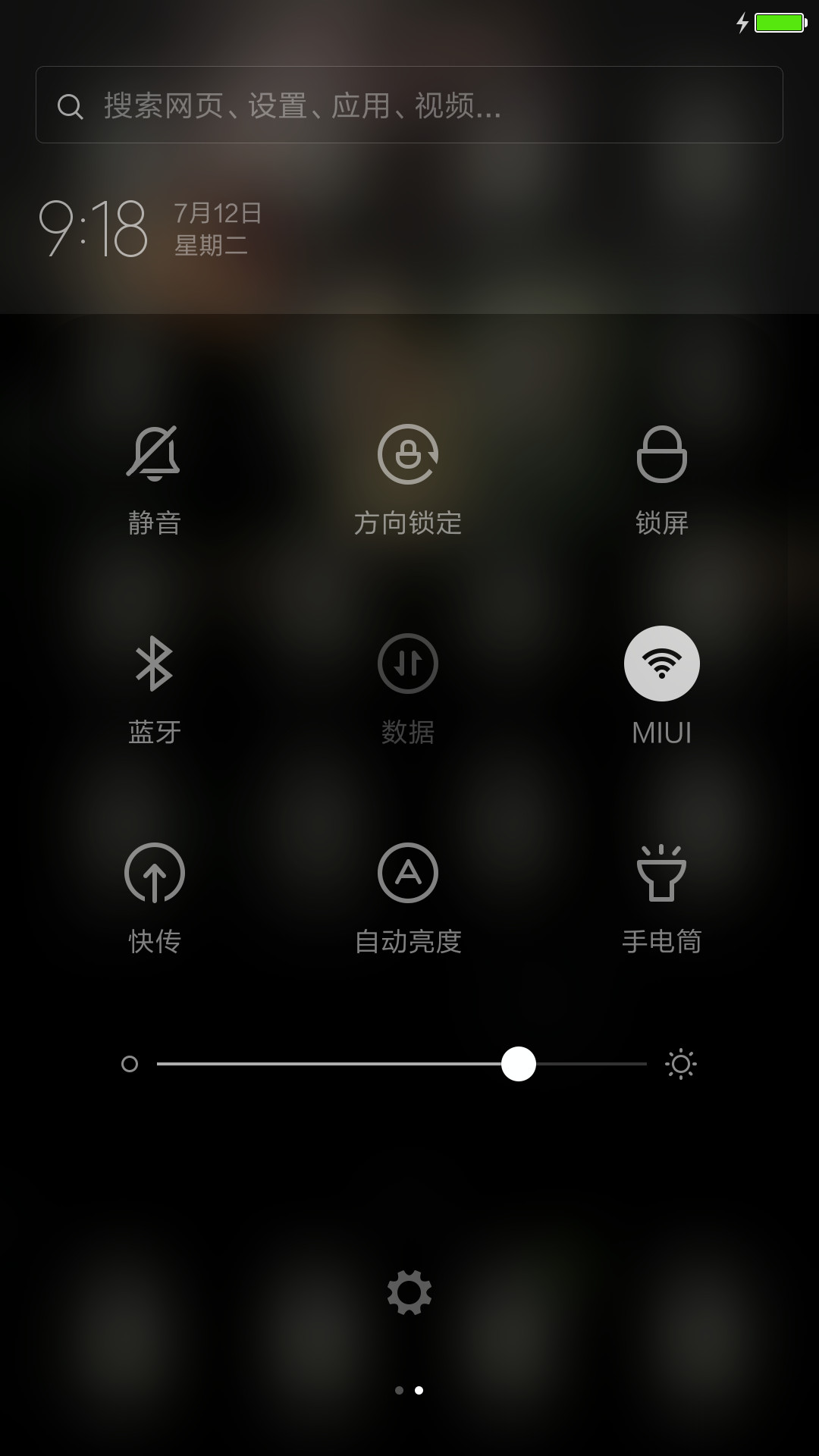
Task: Turn off the MIUI Wi-Fi toggle
Action: tap(661, 664)
